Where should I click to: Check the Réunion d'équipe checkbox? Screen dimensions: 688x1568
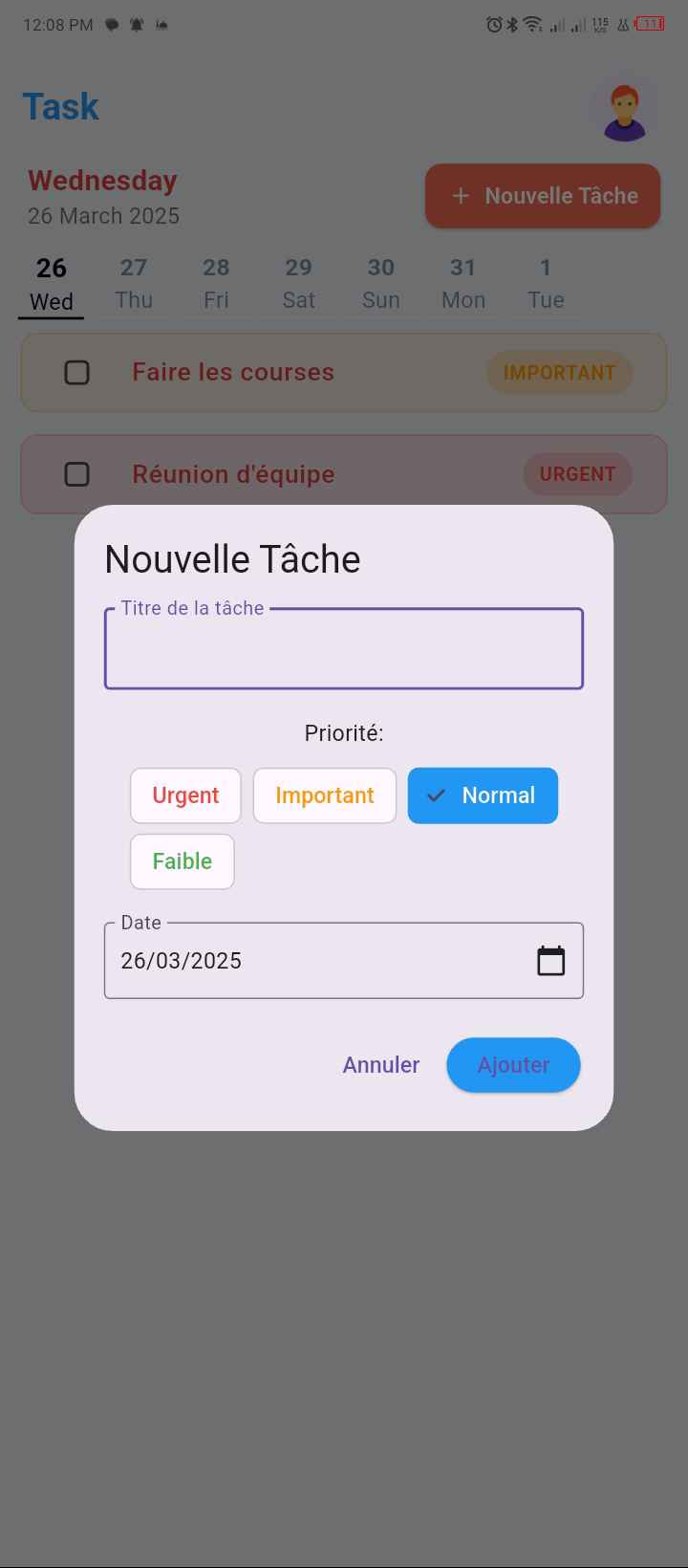pyautogui.click(x=76, y=474)
